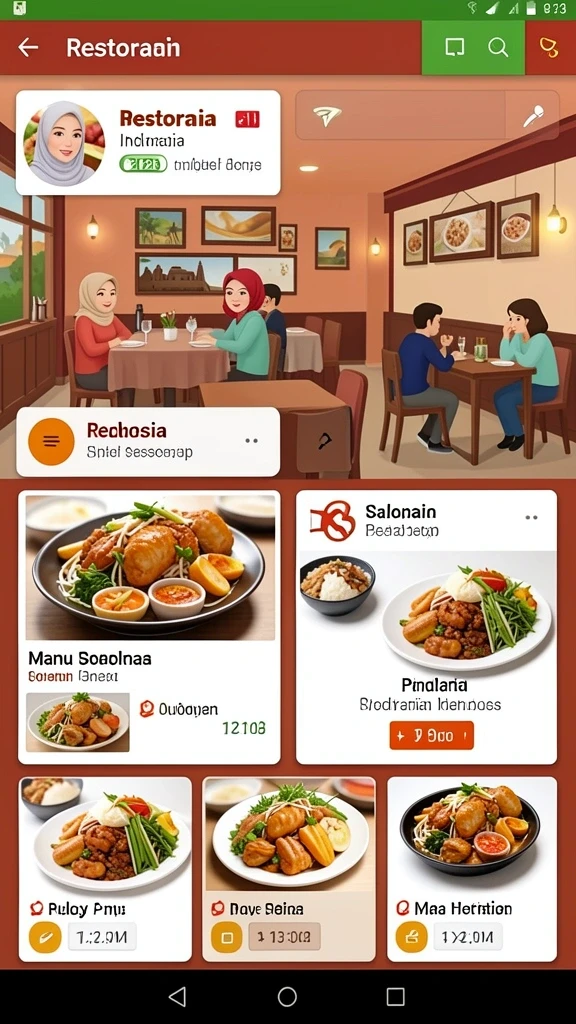
Task: Tap the orange menu button on Rechosia card
Action: pyautogui.click(x=51, y=441)
